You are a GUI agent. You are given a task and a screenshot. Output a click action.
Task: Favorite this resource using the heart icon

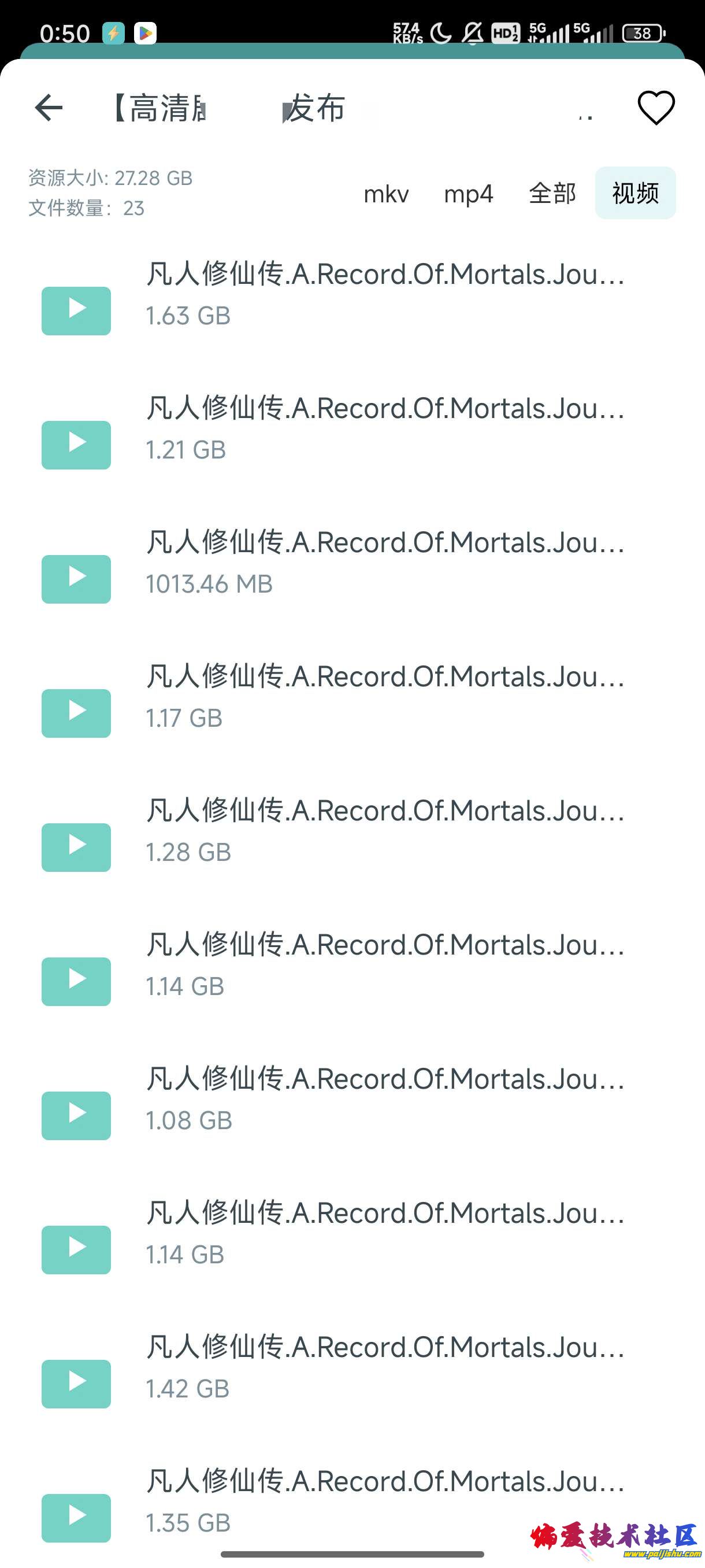point(655,107)
